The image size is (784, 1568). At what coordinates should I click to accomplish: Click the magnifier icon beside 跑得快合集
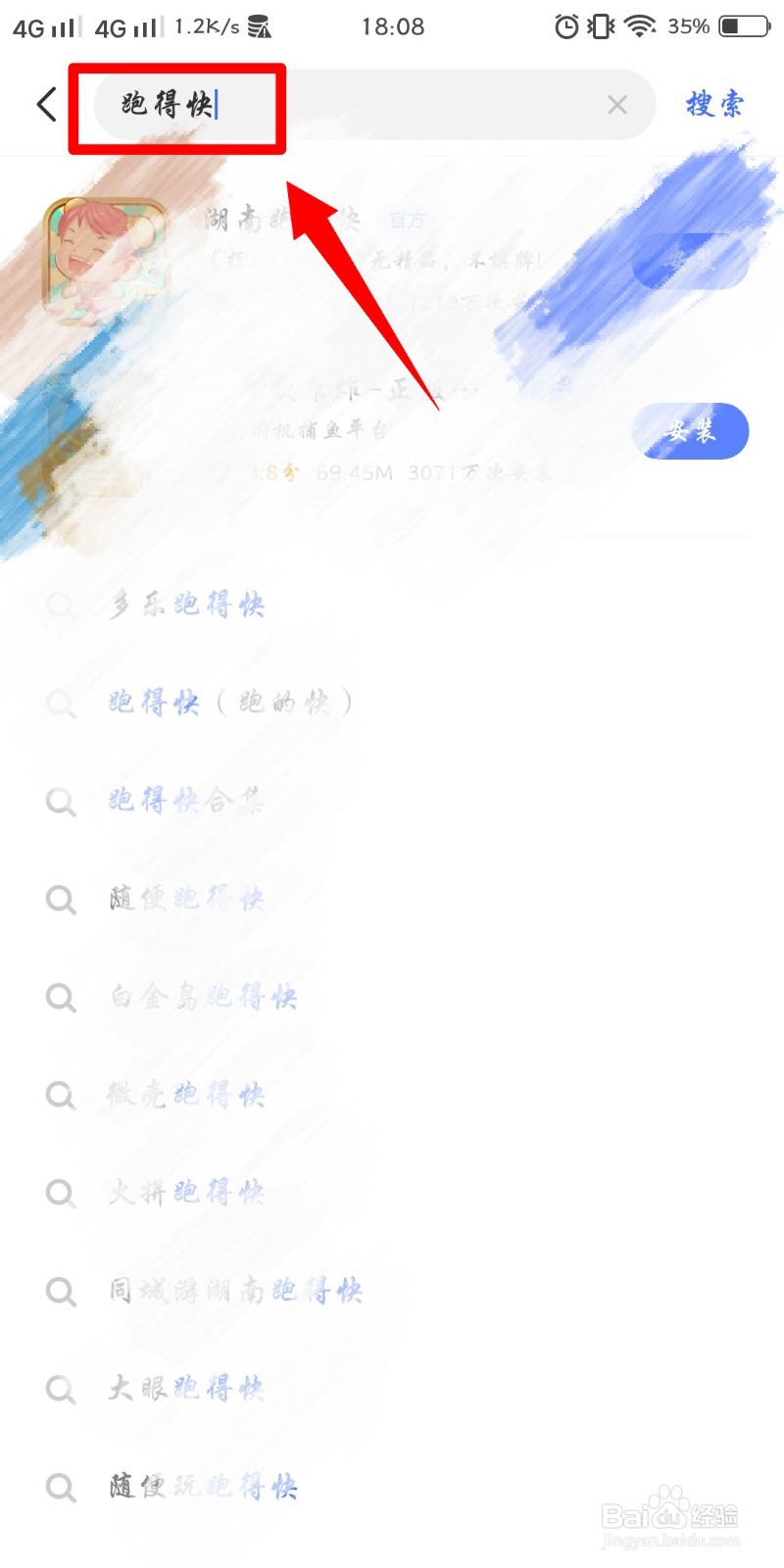(x=61, y=802)
